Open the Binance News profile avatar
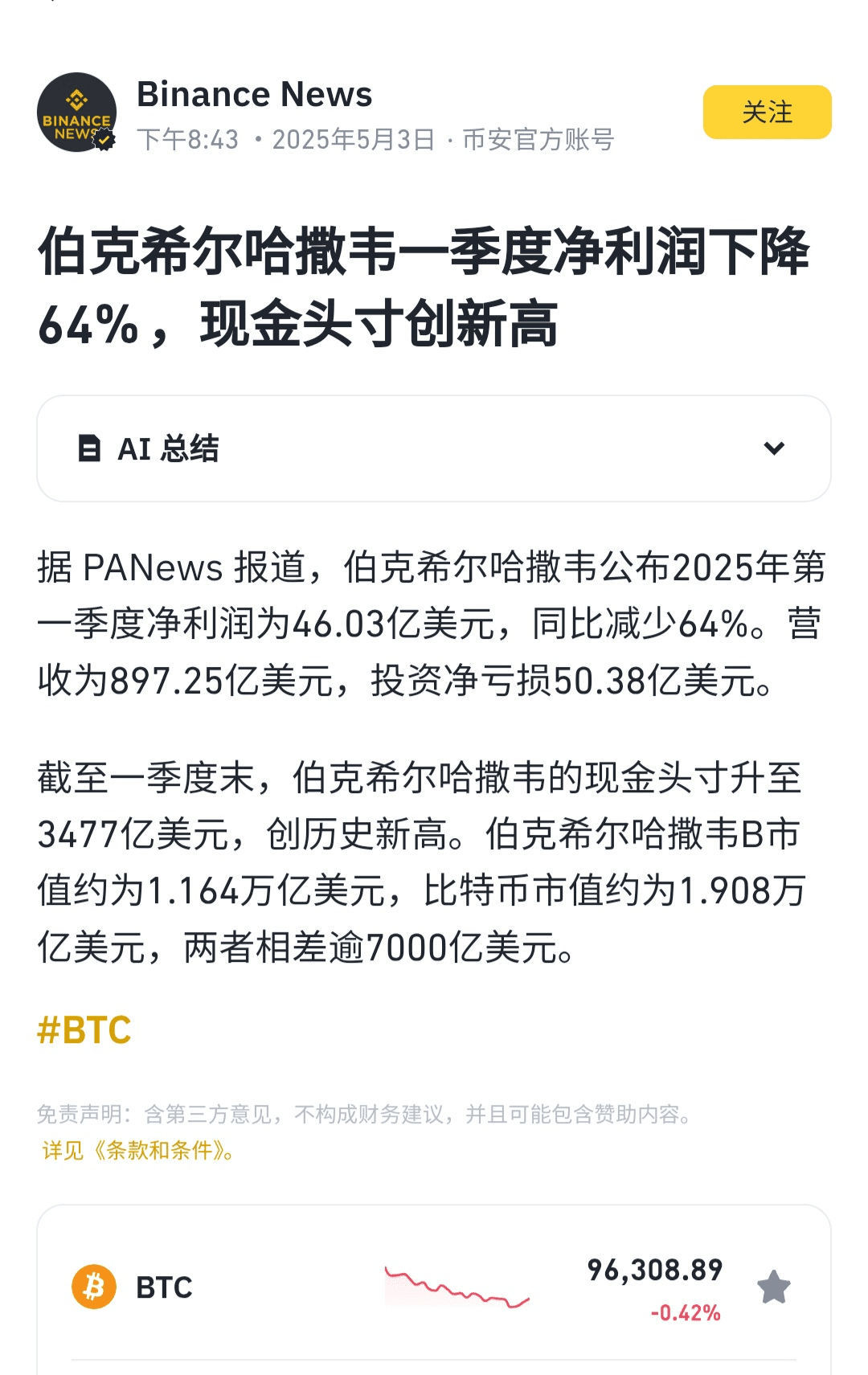 (76, 113)
